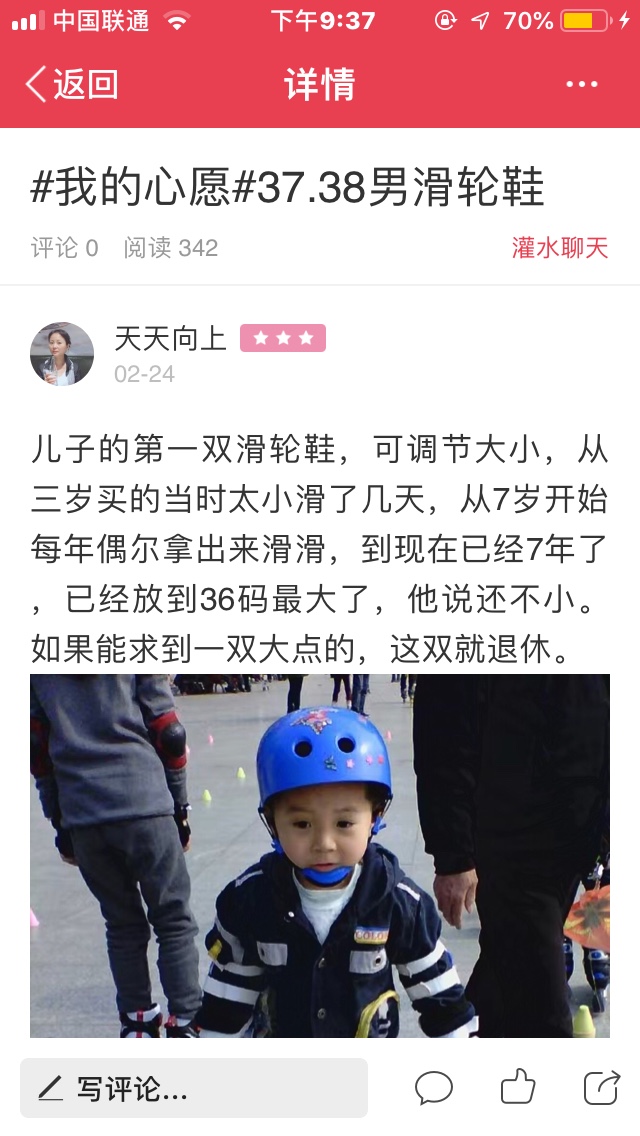Tap the 写评论 comment field
This screenshot has height=1136, width=640.
pyautogui.click(x=194, y=1087)
